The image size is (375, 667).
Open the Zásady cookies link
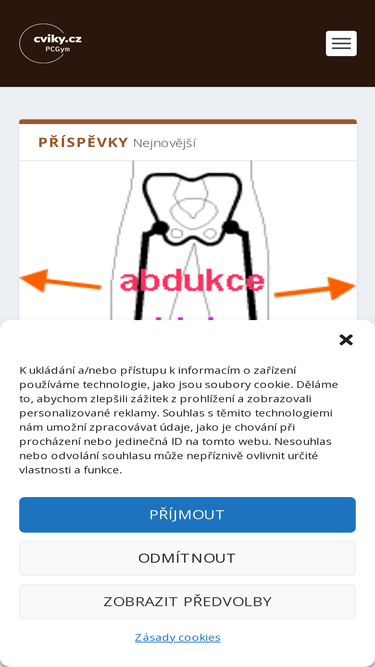click(178, 637)
